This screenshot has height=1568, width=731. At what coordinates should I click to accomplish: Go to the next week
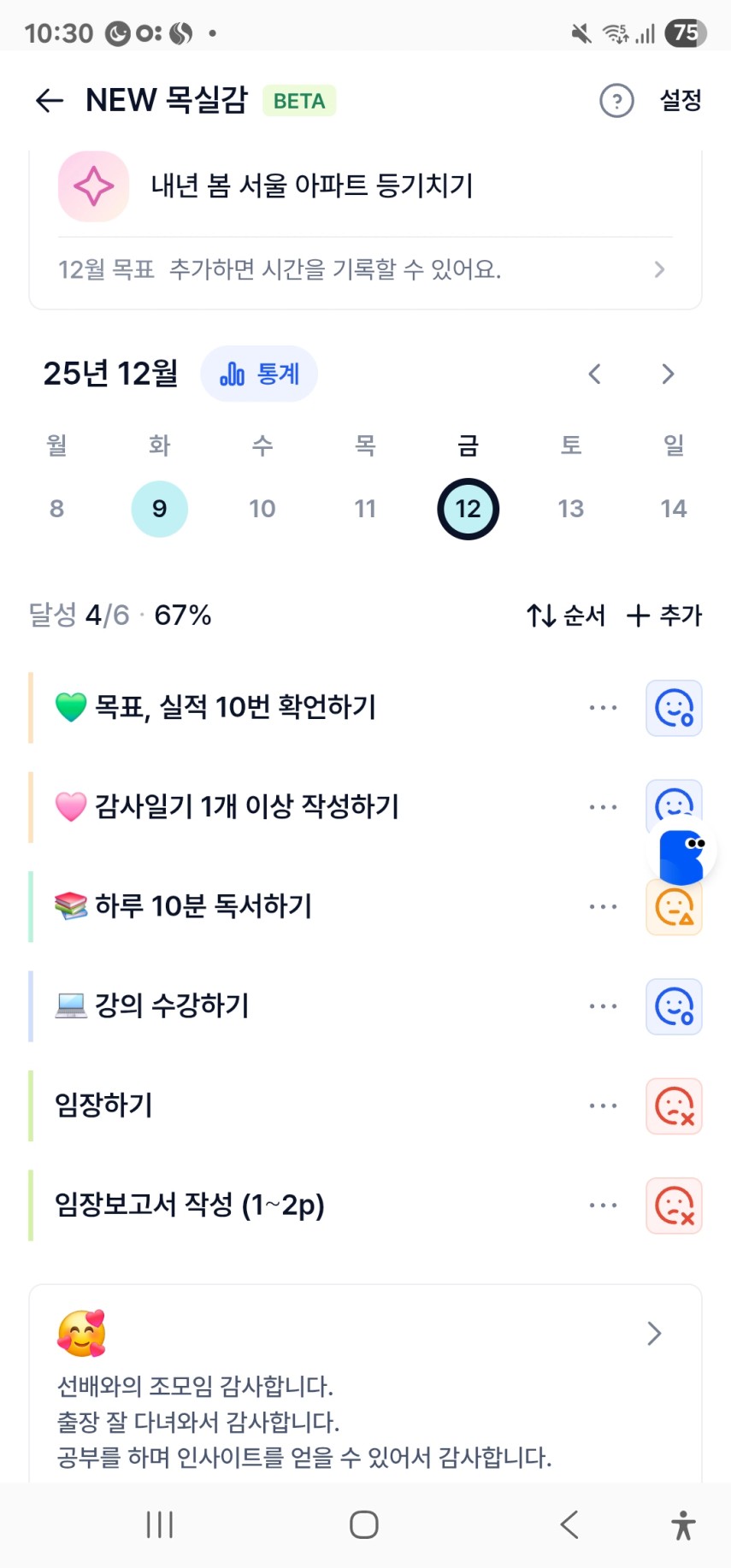668,374
